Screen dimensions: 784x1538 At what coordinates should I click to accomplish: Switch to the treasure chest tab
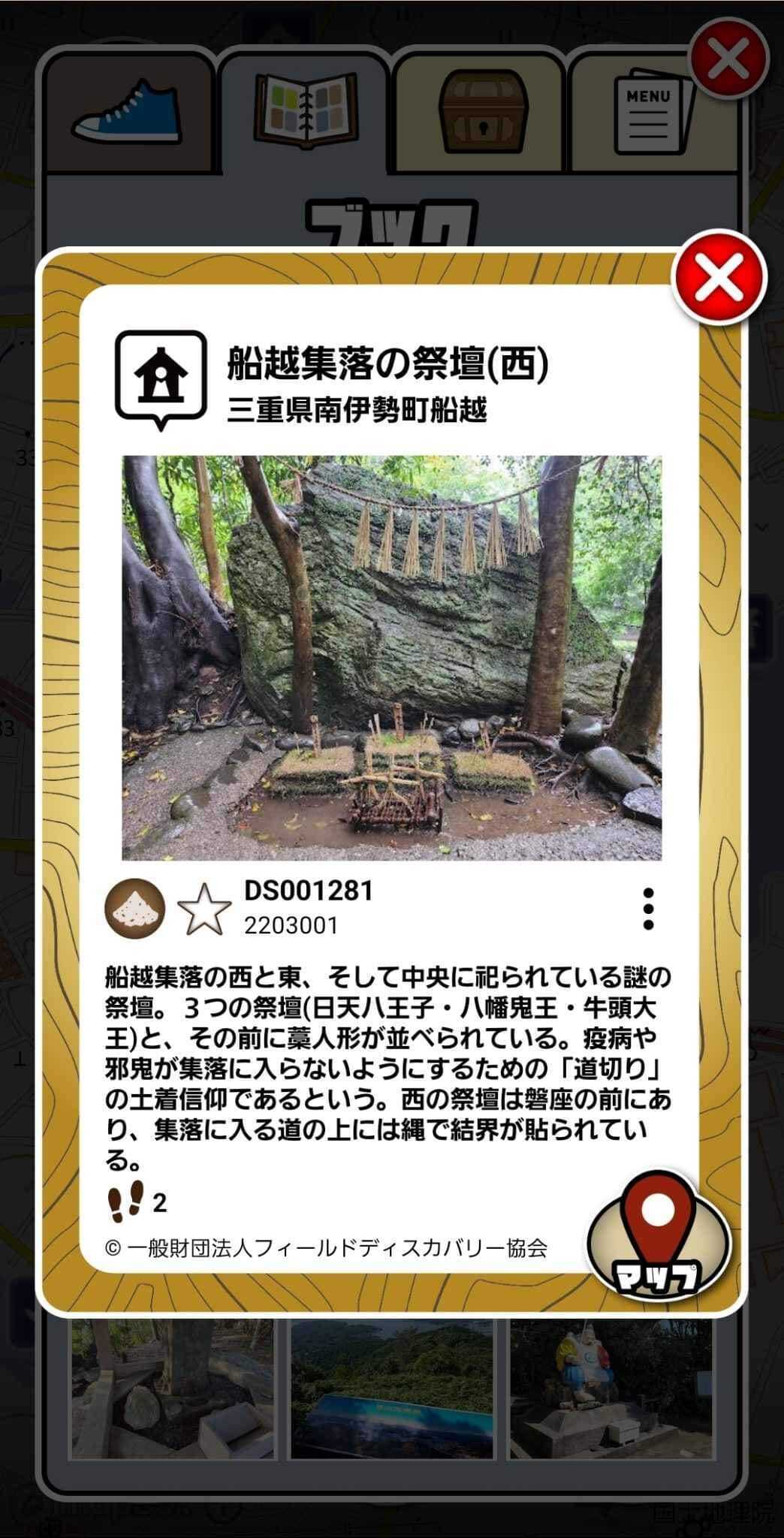(480, 113)
